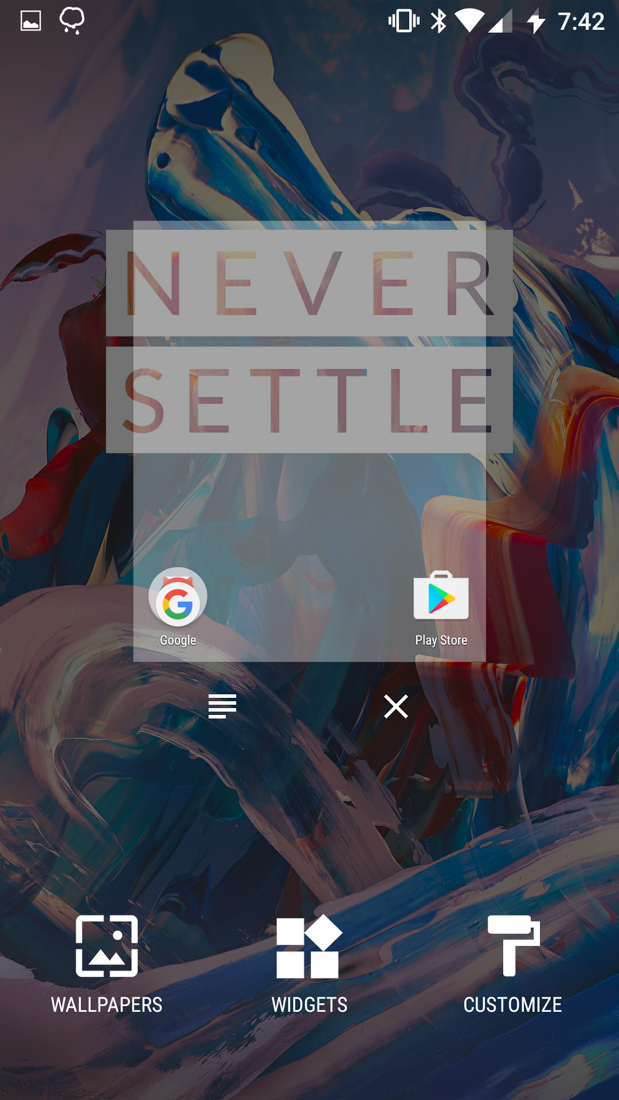This screenshot has width=619, height=1100.
Task: Remove this home screen page
Action: click(396, 706)
